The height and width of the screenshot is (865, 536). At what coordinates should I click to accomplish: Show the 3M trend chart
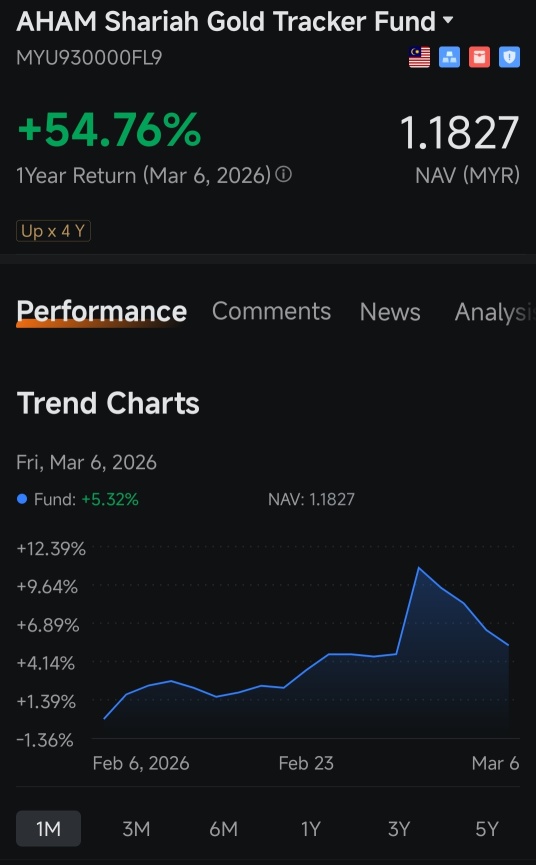[x=136, y=829]
